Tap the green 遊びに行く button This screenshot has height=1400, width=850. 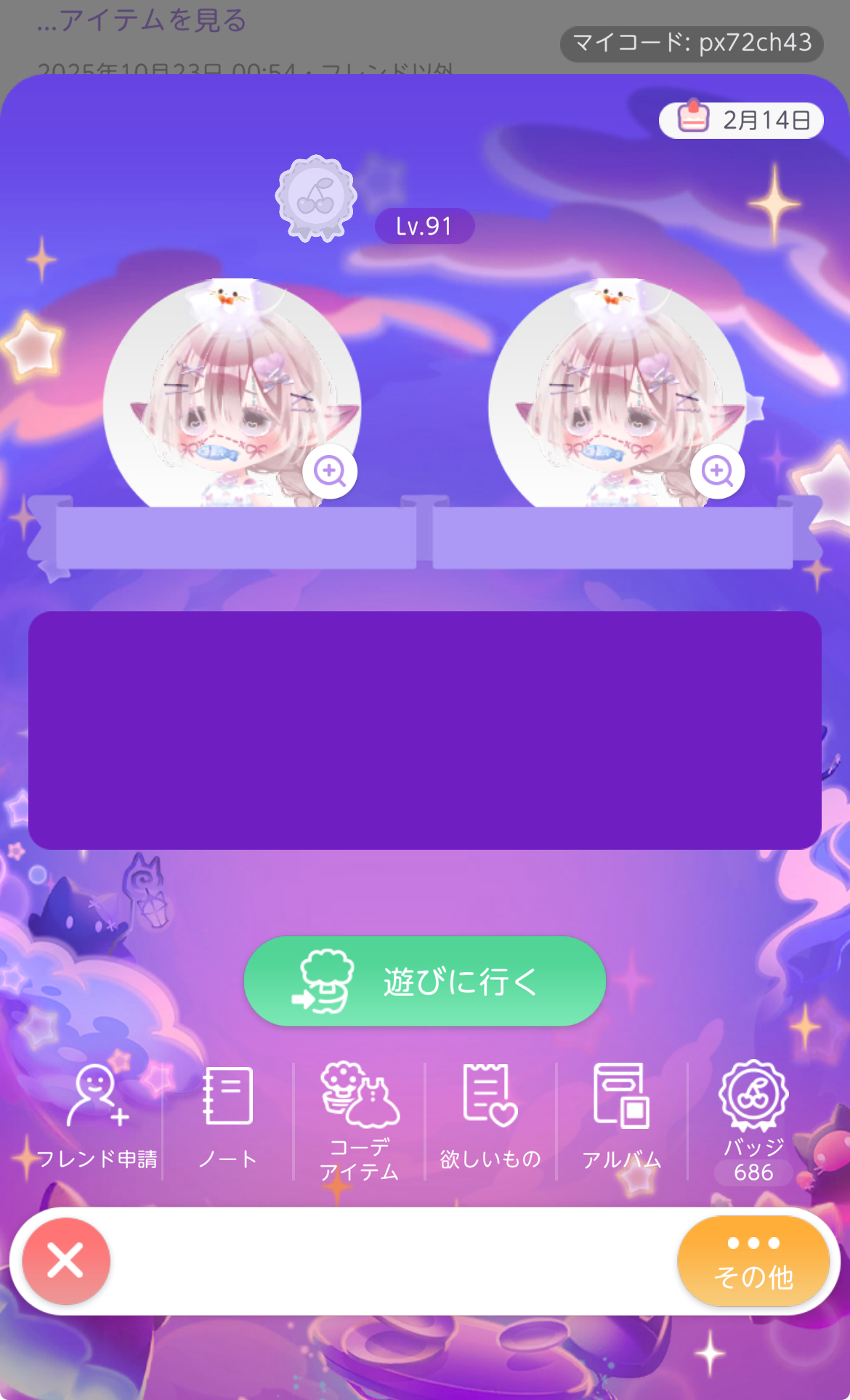click(x=425, y=981)
